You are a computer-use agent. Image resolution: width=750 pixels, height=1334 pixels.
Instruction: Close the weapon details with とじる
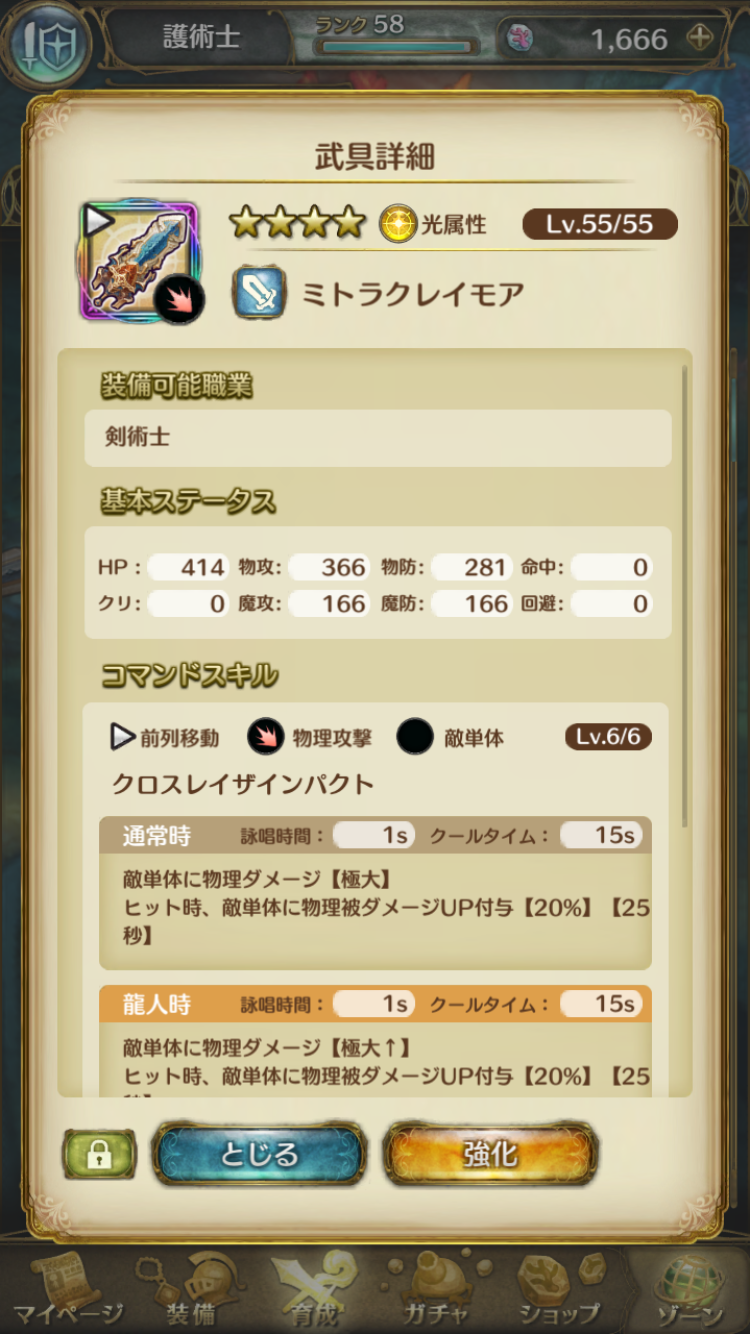point(259,1155)
